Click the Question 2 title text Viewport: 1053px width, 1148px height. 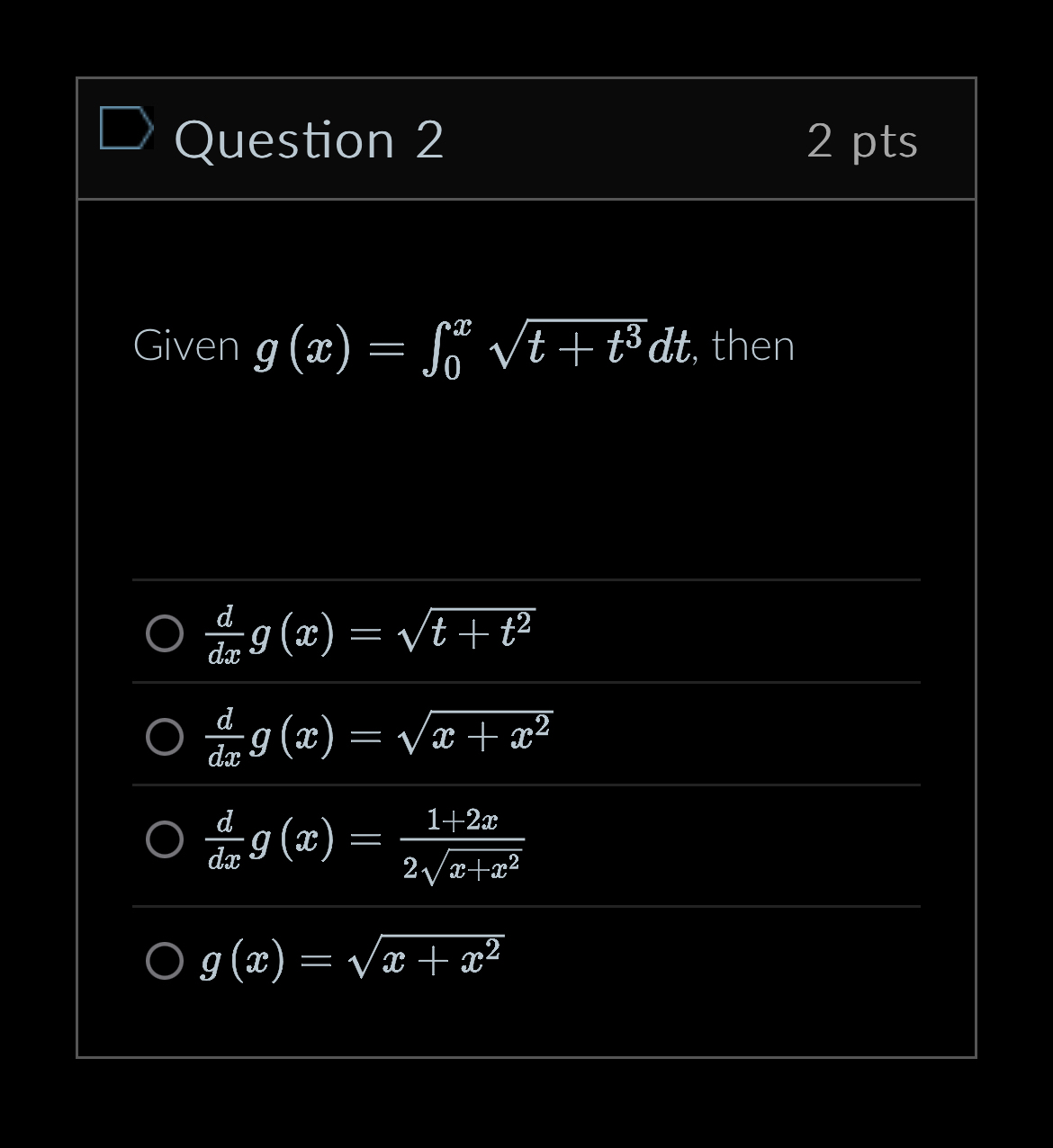[x=310, y=139]
